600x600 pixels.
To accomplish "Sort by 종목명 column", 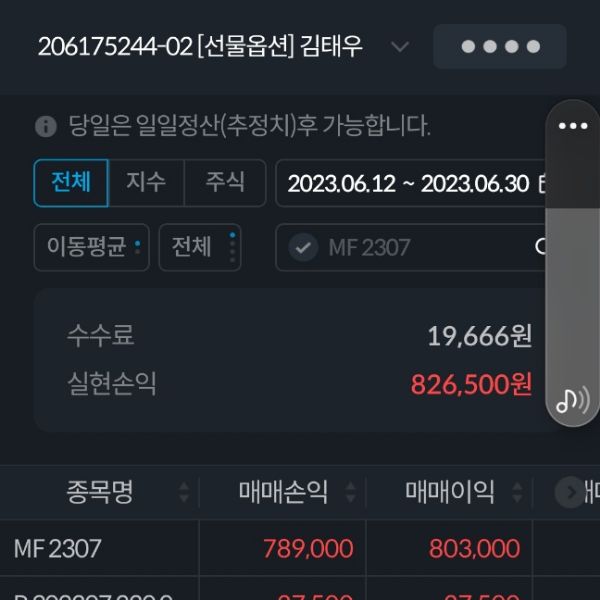I will (100, 492).
